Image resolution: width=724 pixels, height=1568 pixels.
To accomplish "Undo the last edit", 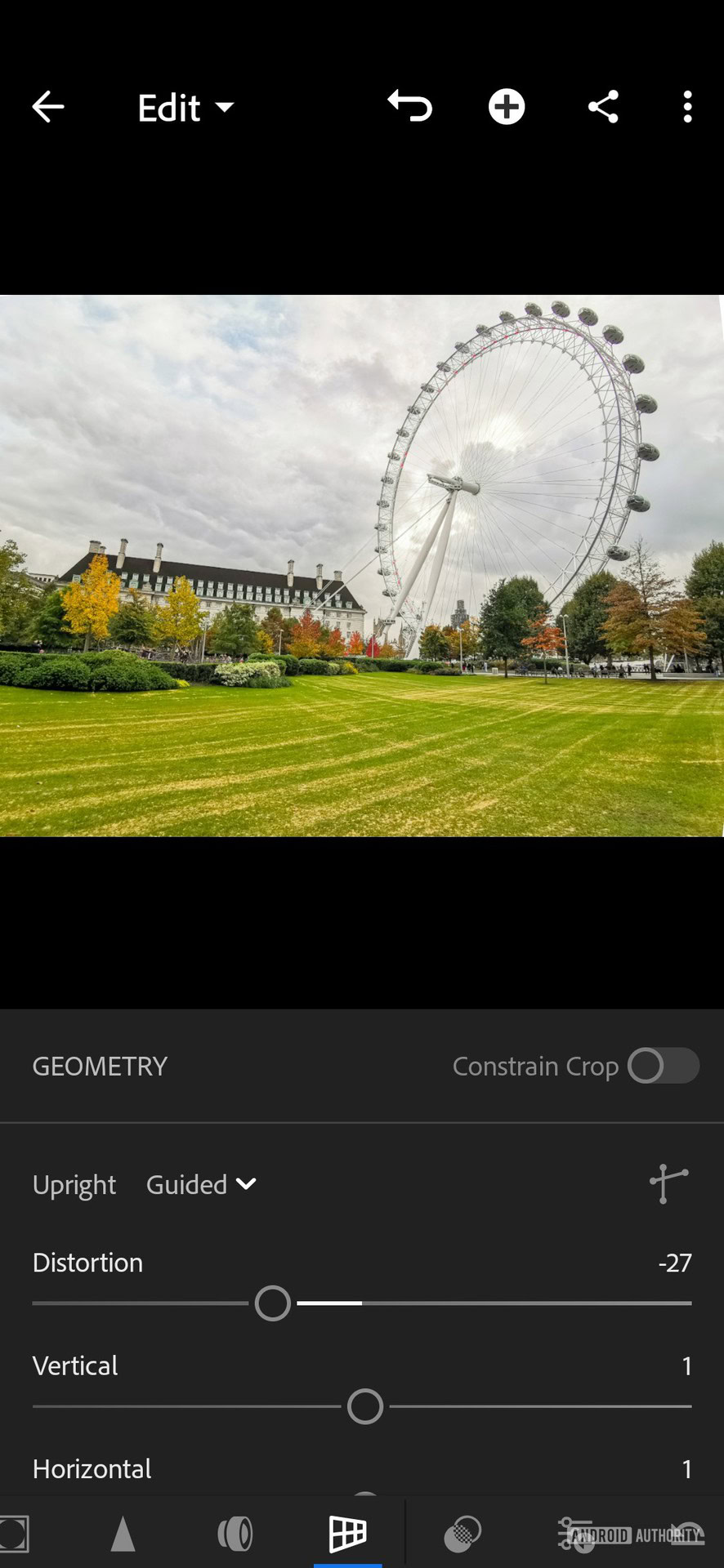I will (409, 107).
